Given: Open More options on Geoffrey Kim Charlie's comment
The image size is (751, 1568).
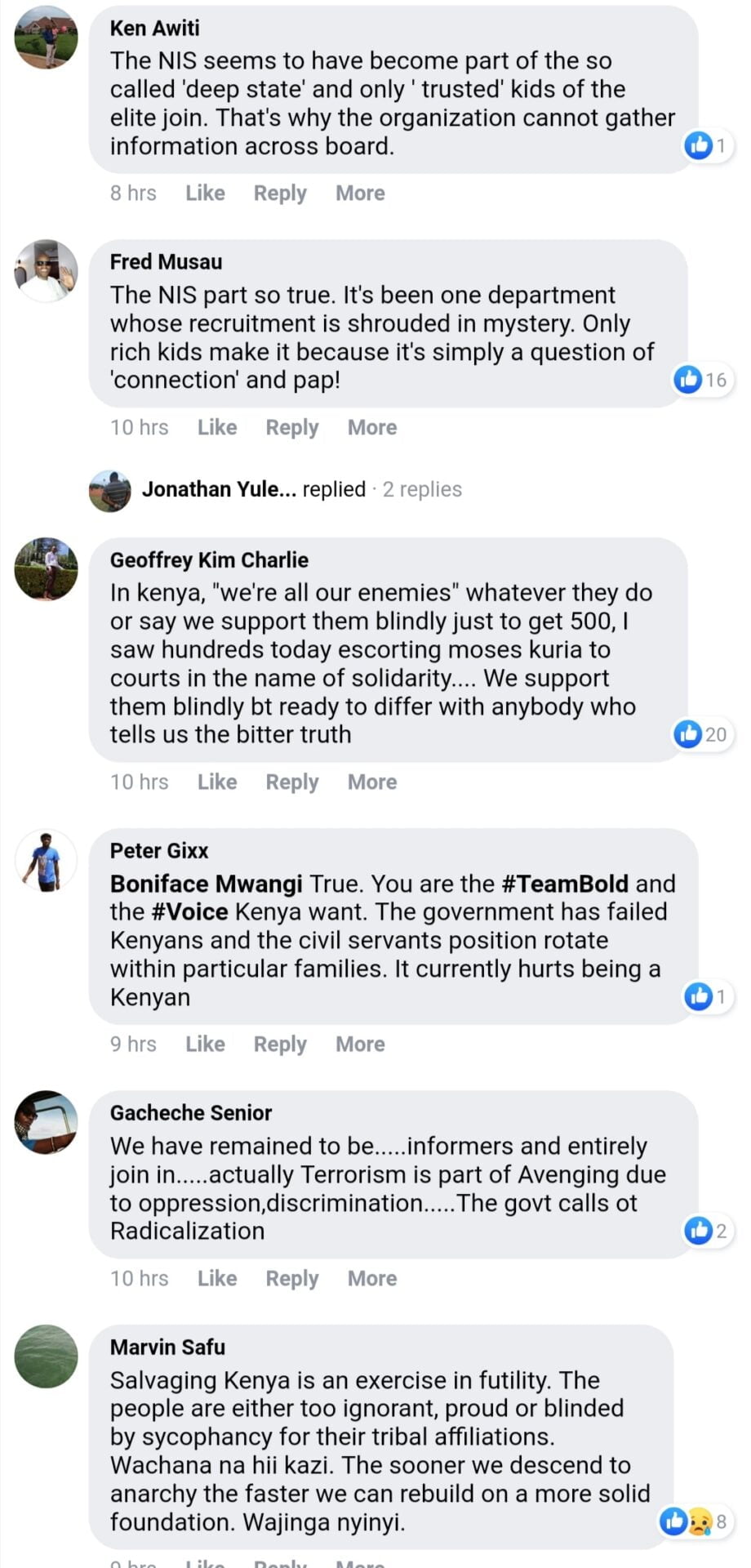Looking at the screenshot, I should [372, 782].
